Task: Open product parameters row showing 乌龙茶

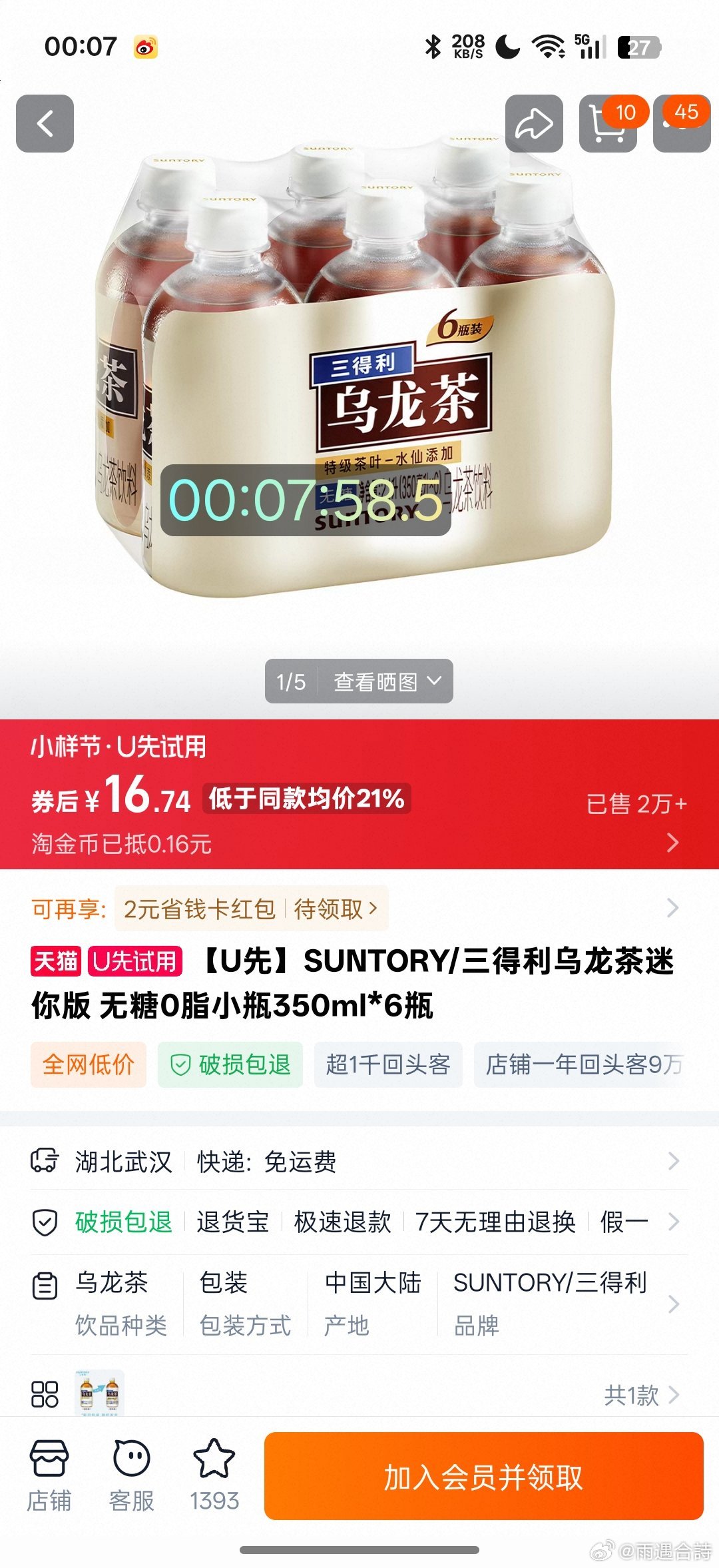Action: (359, 1304)
